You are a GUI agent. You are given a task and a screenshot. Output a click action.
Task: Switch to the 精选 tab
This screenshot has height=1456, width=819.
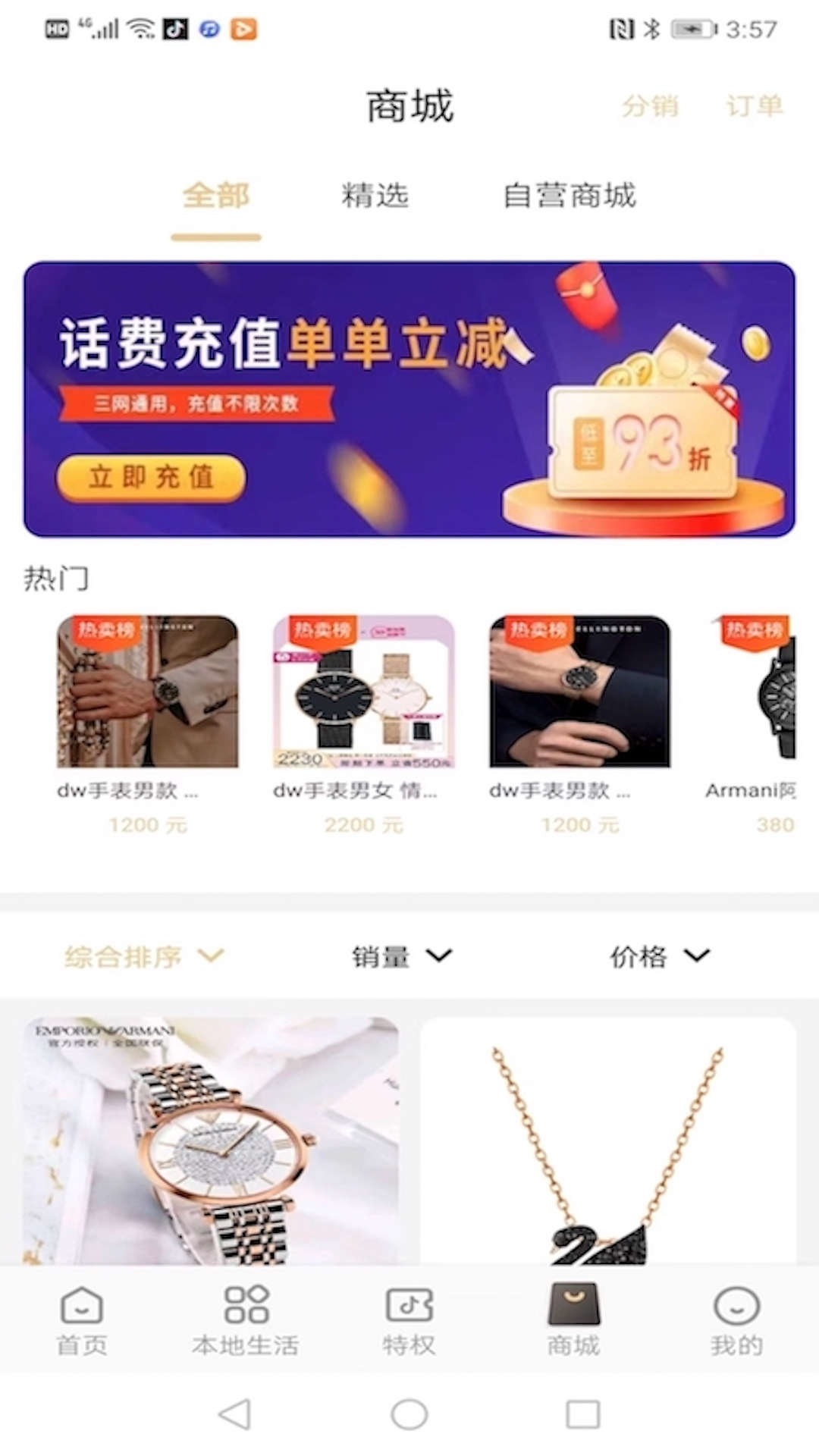pyautogui.click(x=375, y=196)
